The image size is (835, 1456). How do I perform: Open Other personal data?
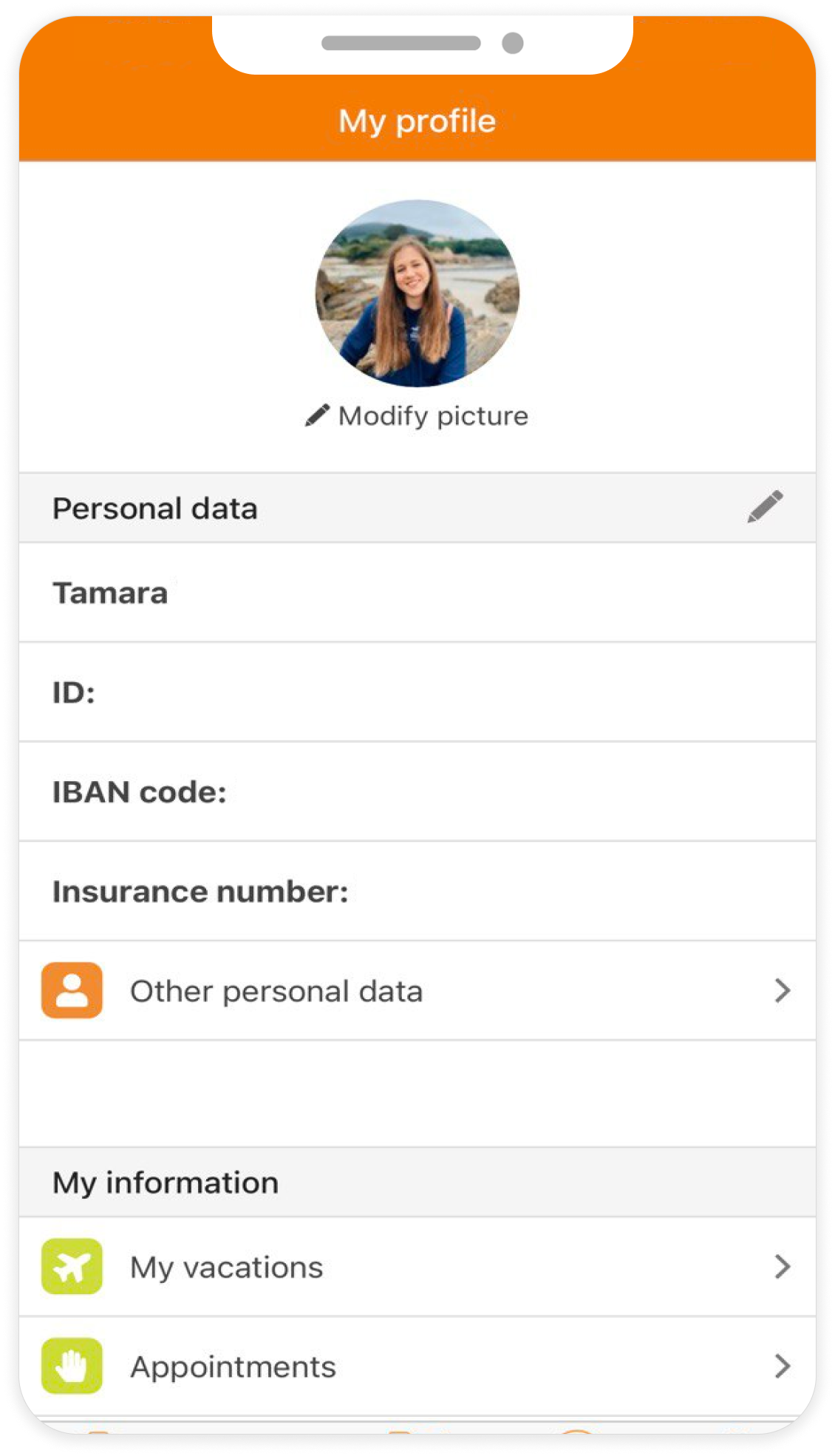[x=417, y=990]
